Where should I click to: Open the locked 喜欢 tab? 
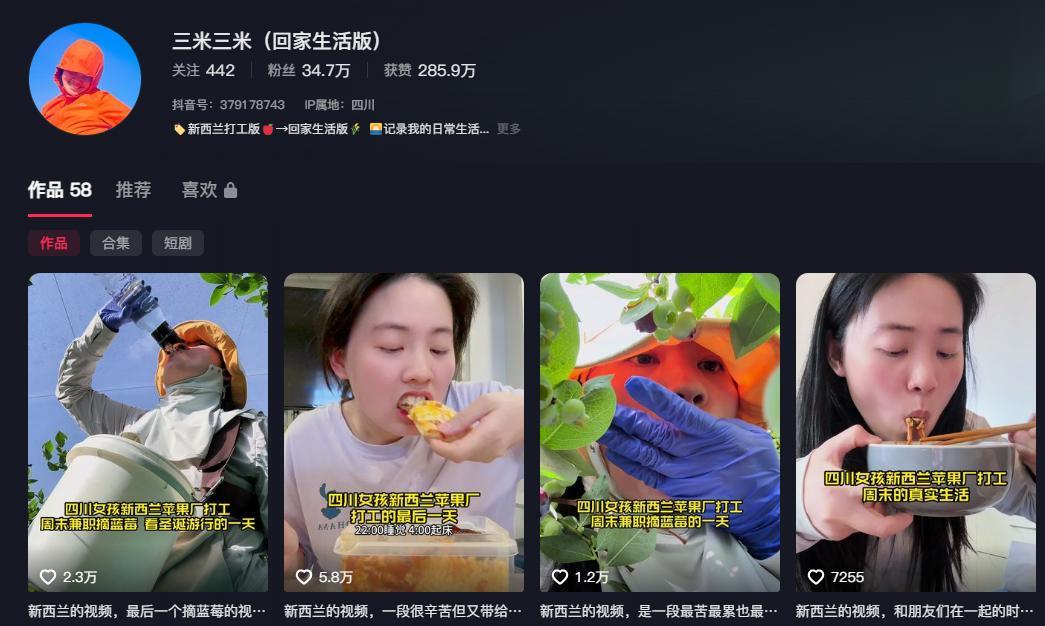coord(209,190)
